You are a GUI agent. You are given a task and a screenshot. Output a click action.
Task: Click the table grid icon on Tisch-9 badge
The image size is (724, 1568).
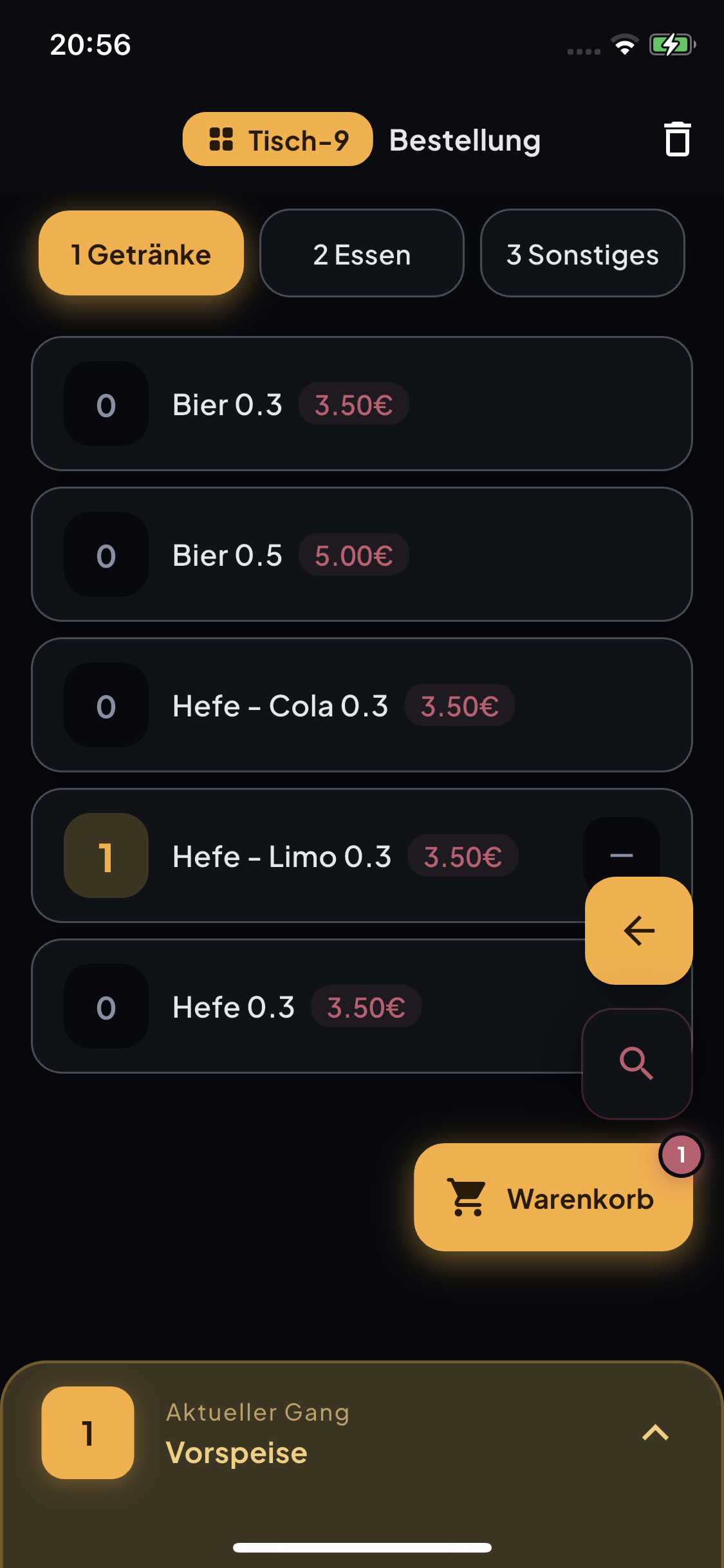[222, 140]
